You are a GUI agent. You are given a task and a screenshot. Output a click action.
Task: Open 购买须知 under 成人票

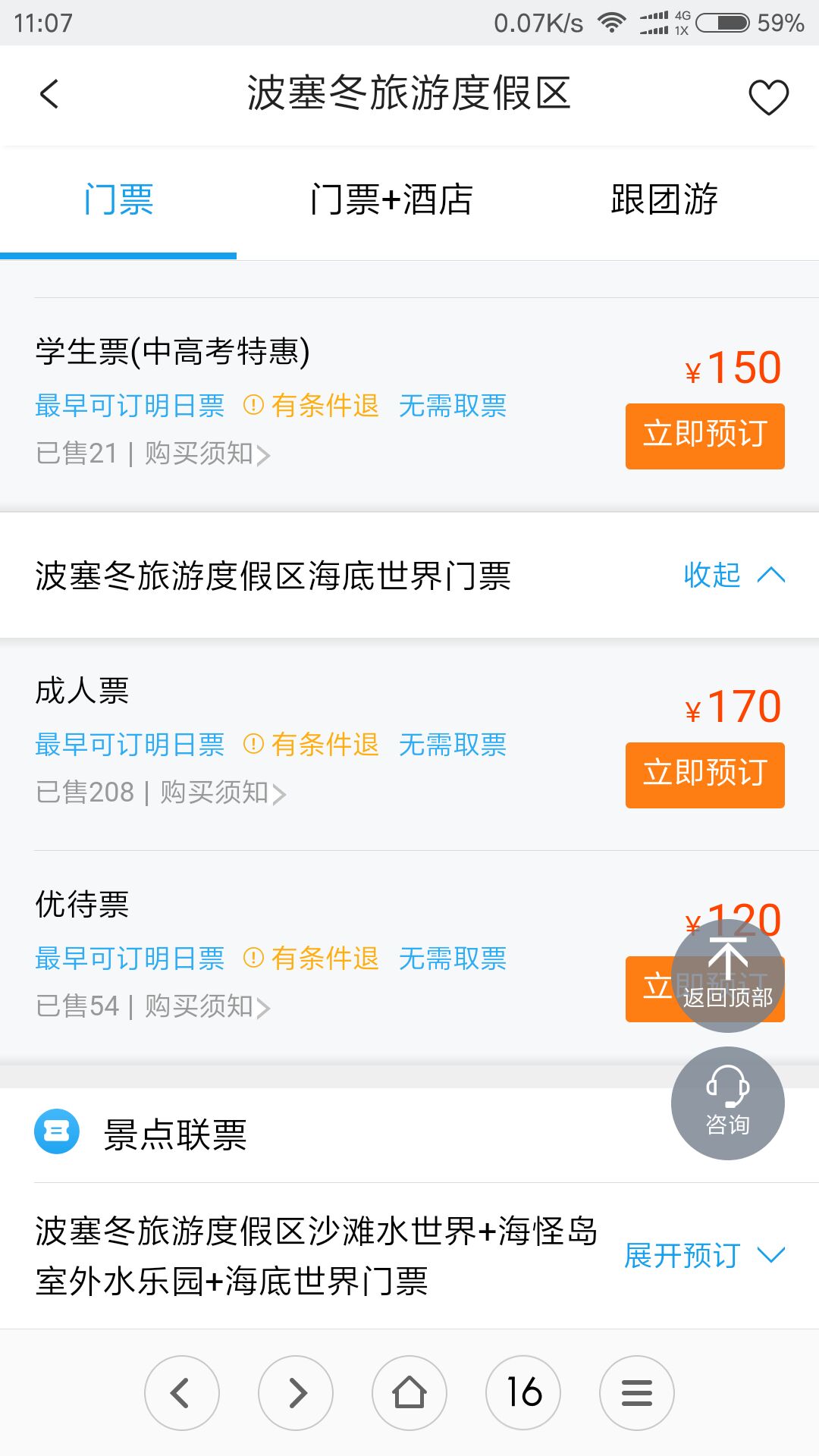coord(223,792)
